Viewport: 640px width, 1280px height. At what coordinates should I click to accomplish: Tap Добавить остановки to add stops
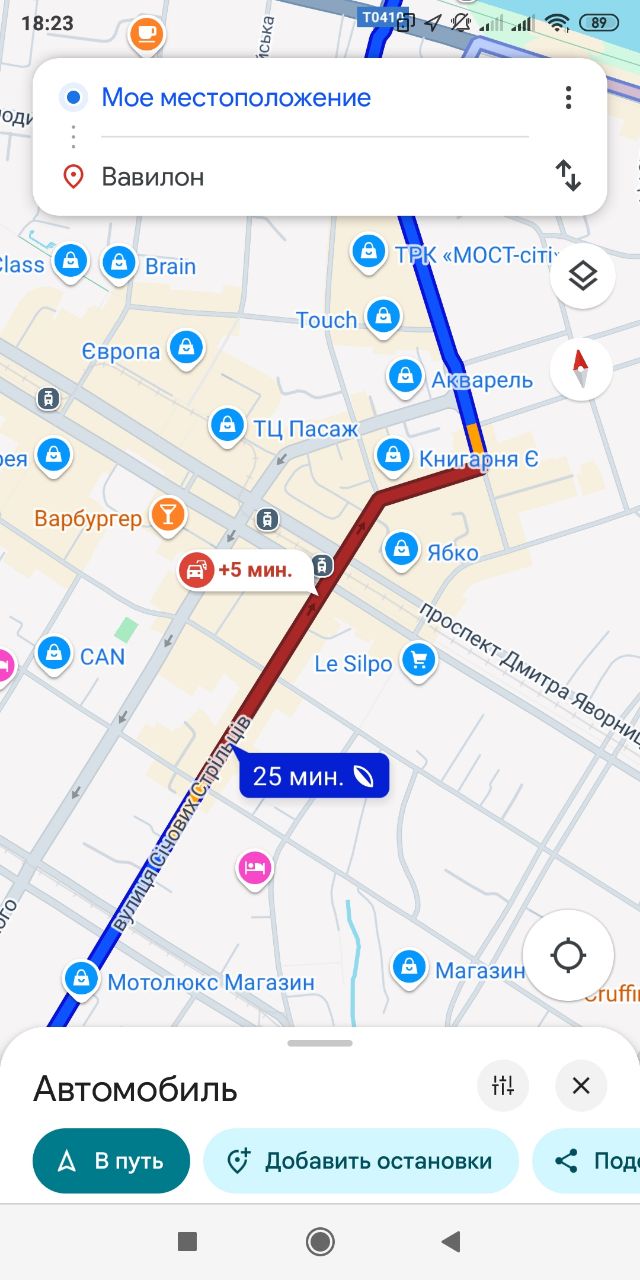pos(361,1161)
